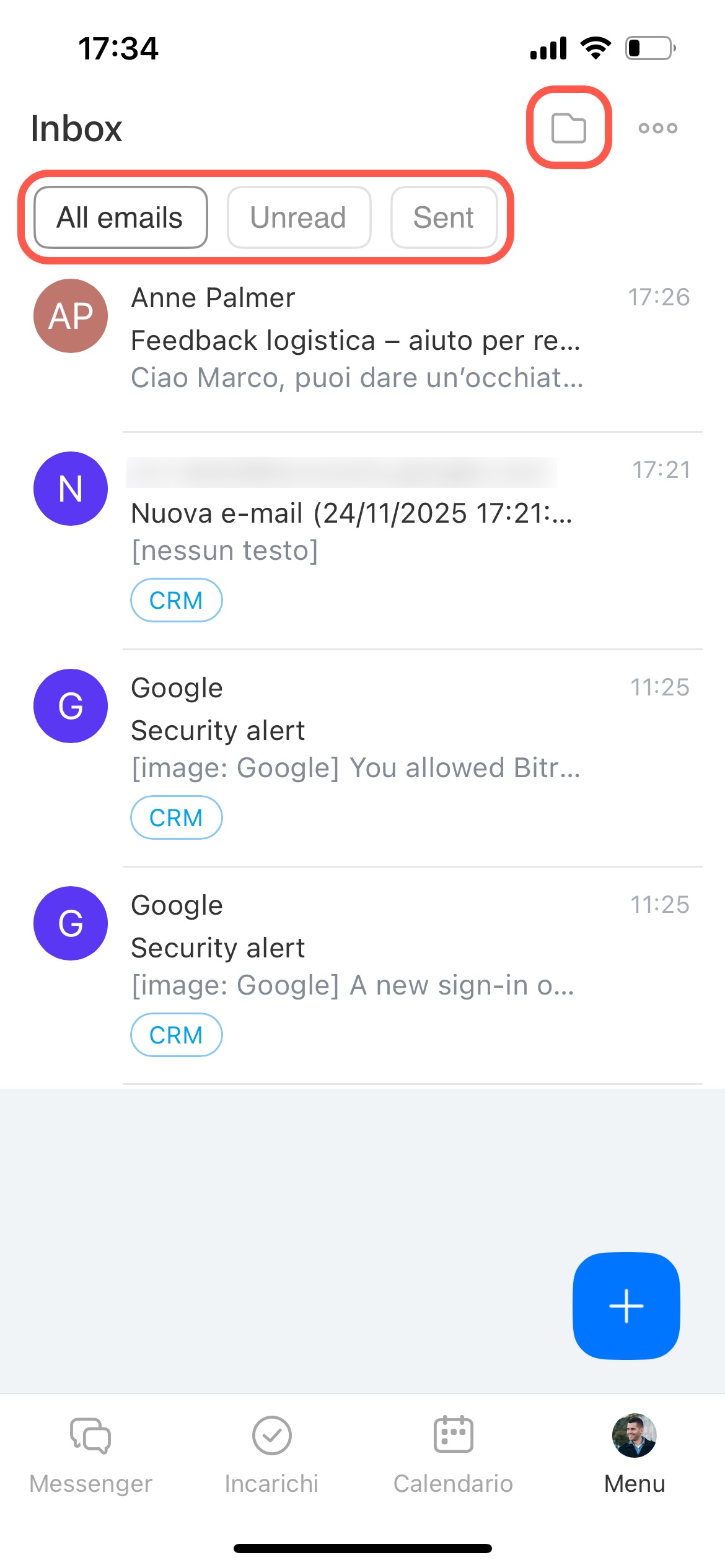
Task: Open the mail folders icon
Action: click(x=568, y=128)
